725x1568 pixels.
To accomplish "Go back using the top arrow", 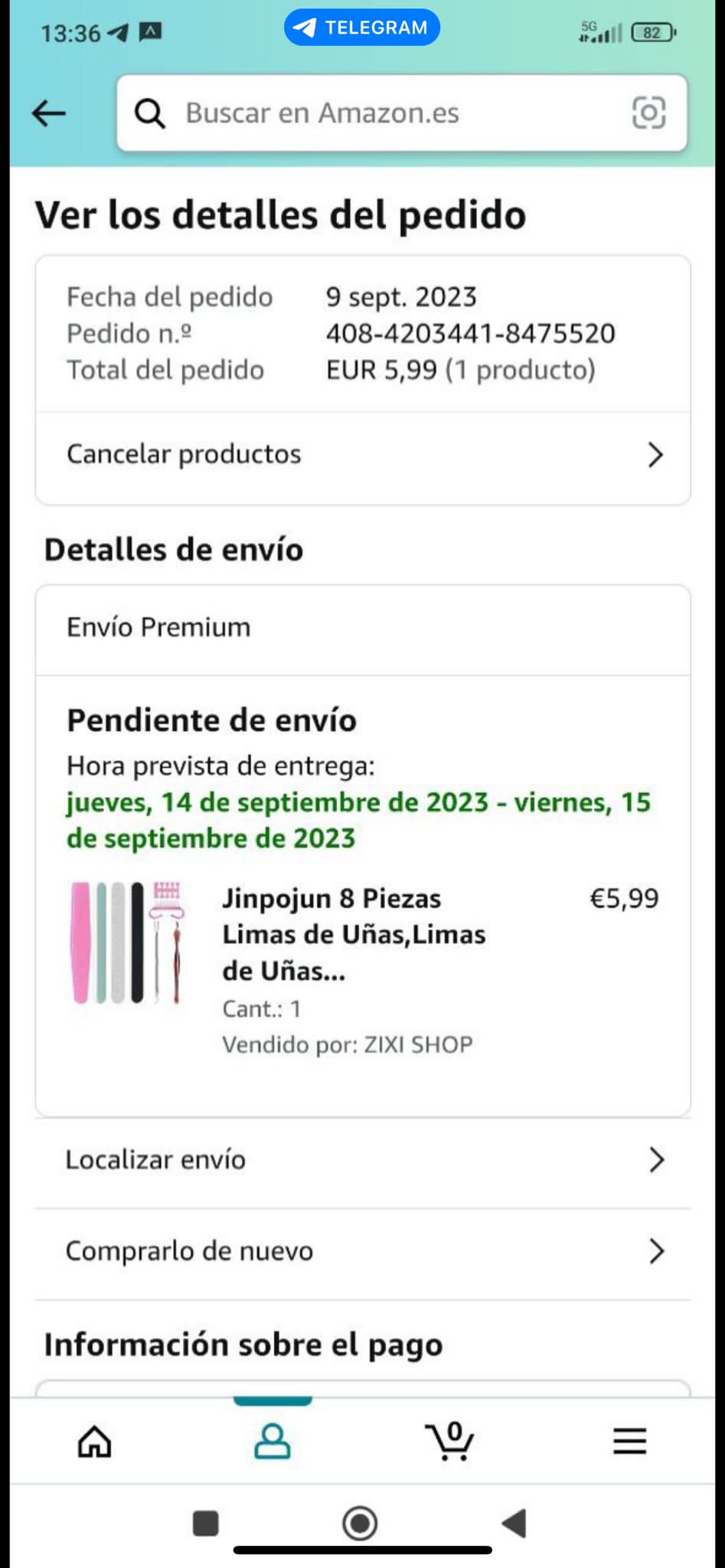I will point(49,113).
